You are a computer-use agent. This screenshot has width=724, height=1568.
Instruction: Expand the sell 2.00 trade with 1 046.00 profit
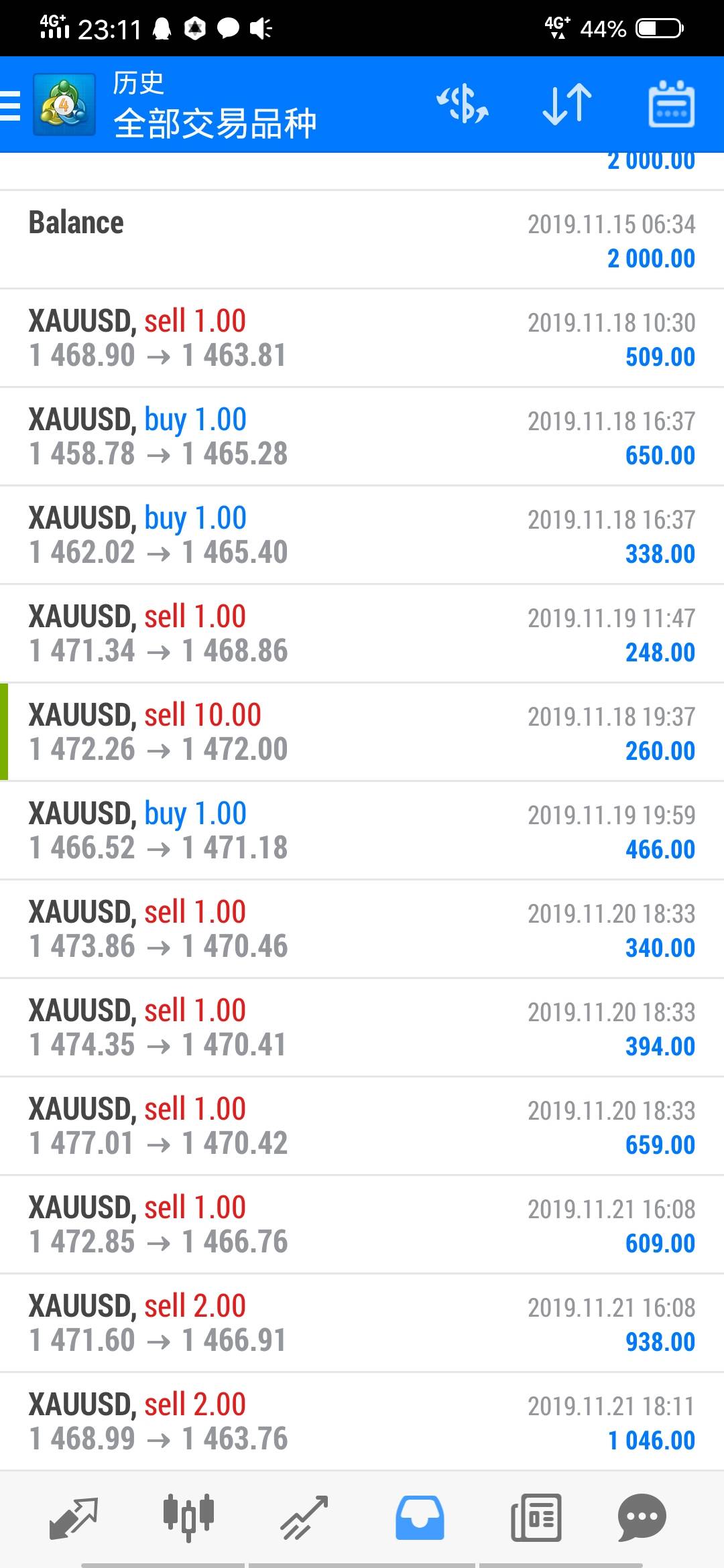pos(362,1422)
